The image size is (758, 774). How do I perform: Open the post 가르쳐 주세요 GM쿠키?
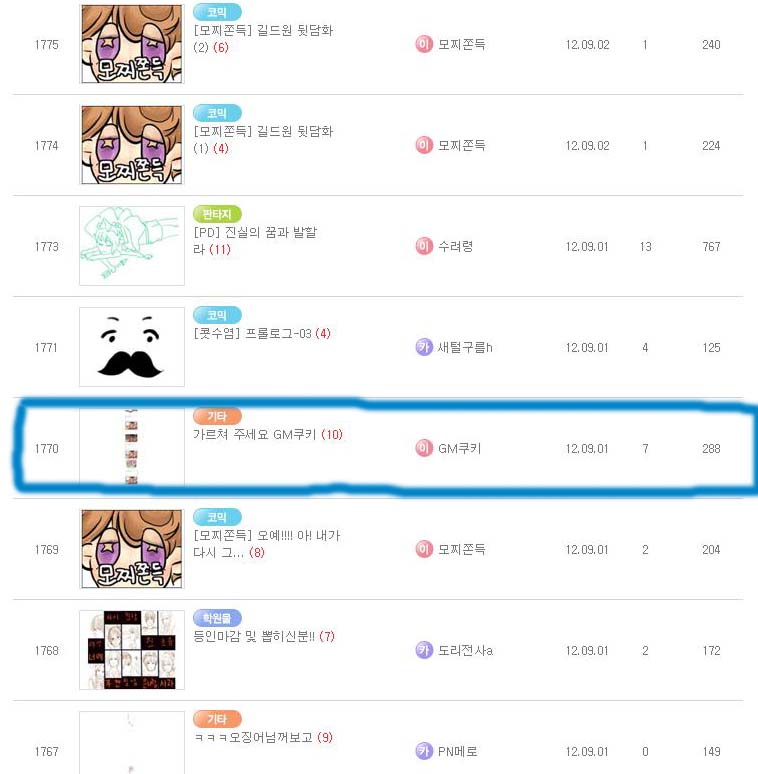(x=255, y=435)
